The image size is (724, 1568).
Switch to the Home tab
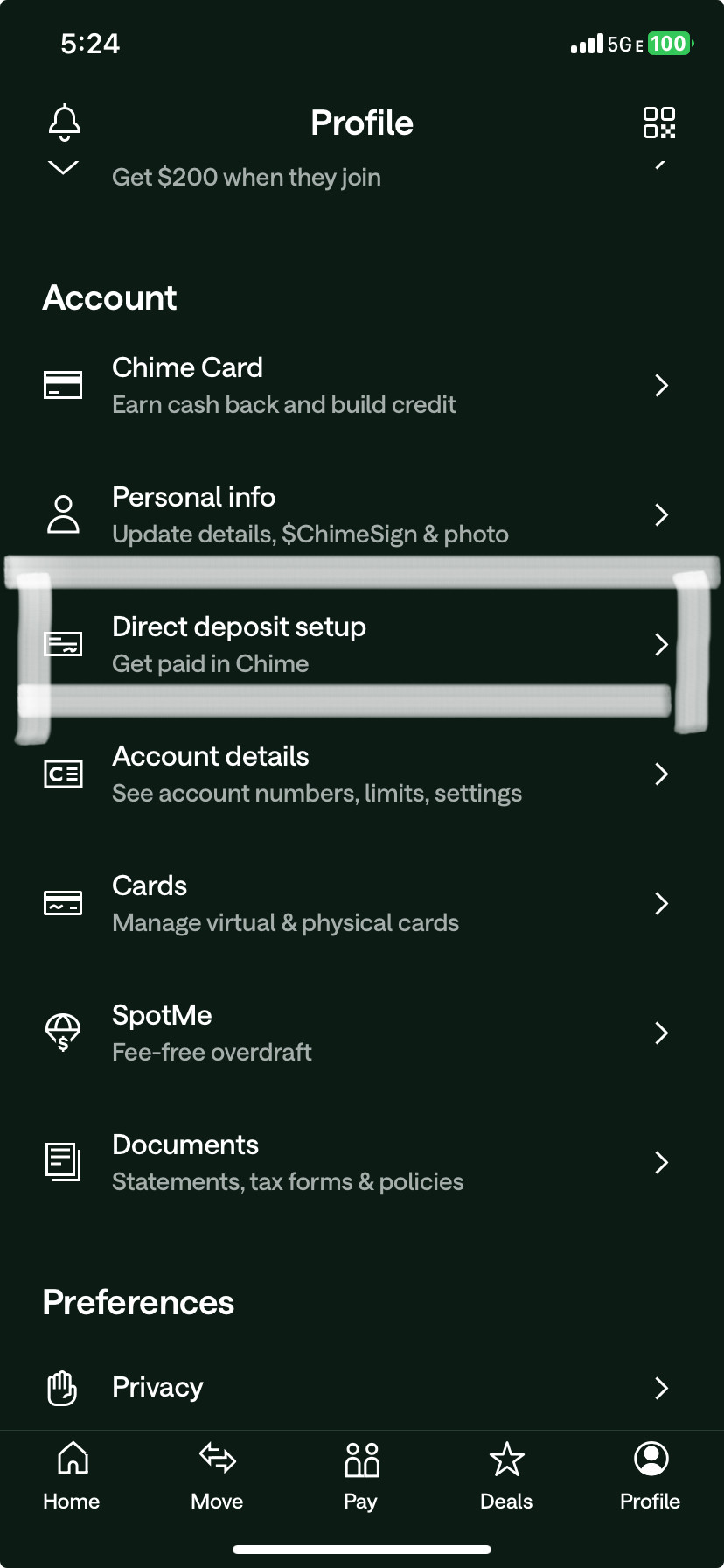coord(72,1476)
